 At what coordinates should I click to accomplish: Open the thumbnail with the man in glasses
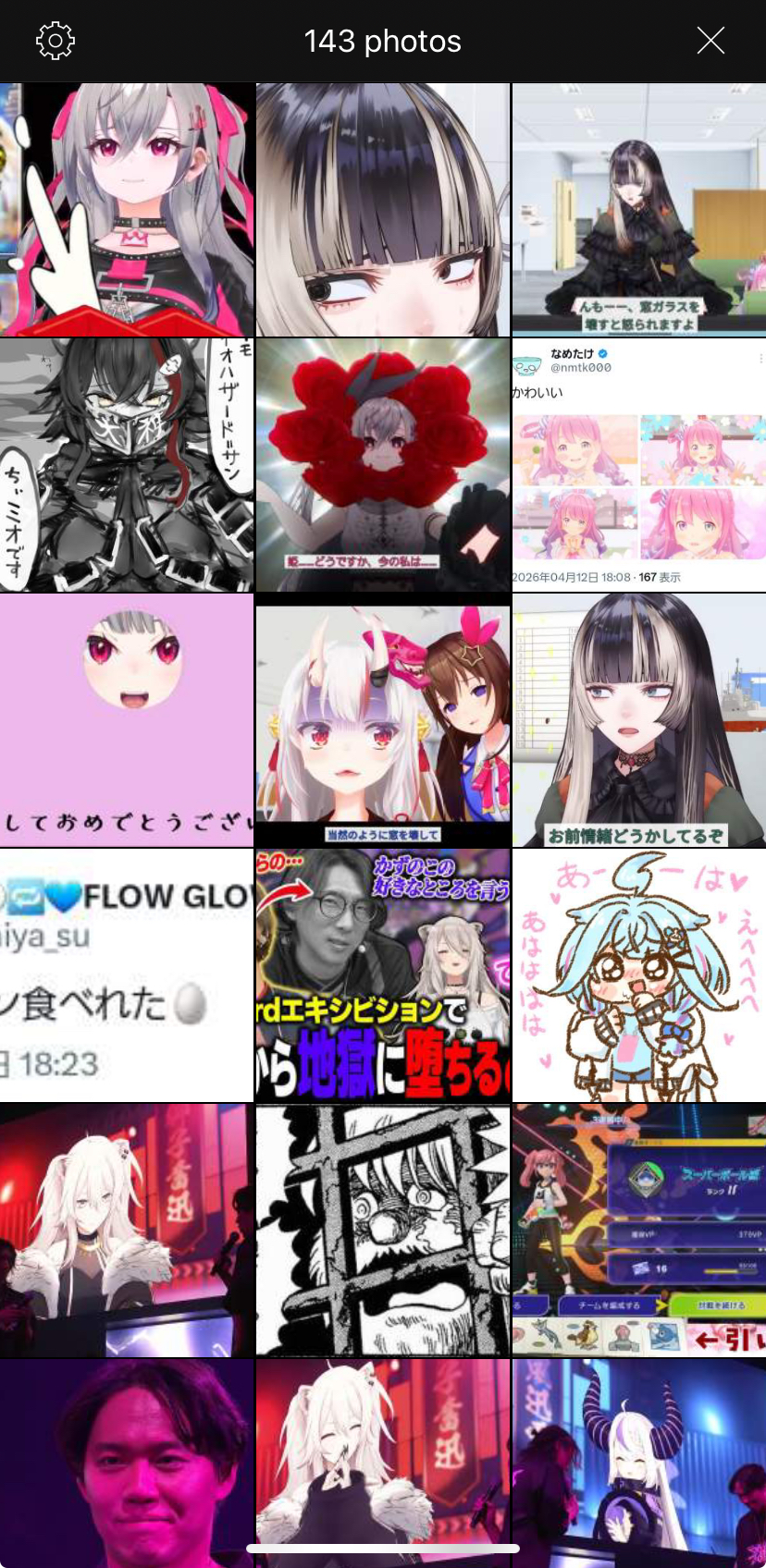point(383,975)
